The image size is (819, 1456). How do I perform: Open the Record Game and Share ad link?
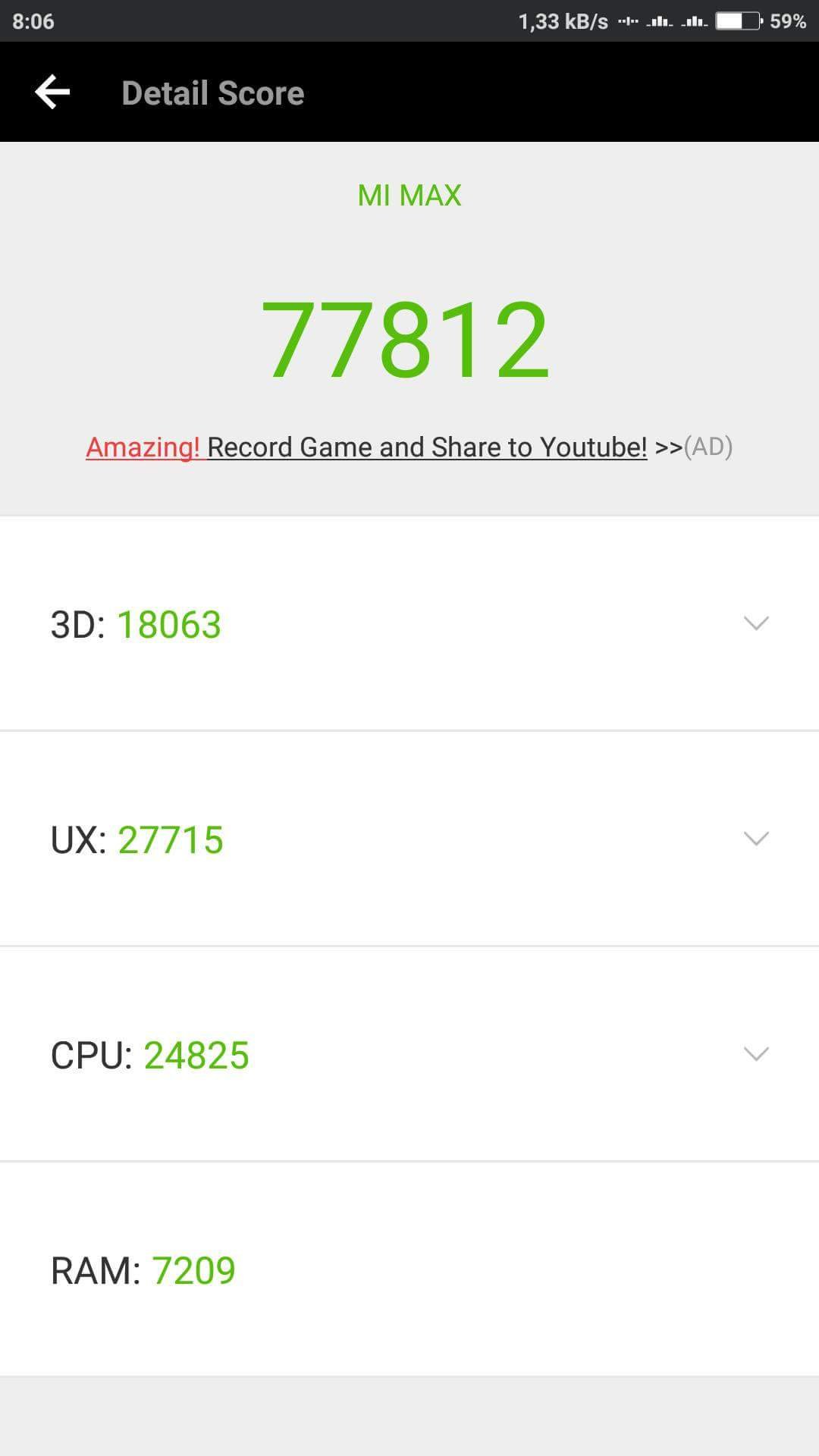pyautogui.click(x=409, y=447)
